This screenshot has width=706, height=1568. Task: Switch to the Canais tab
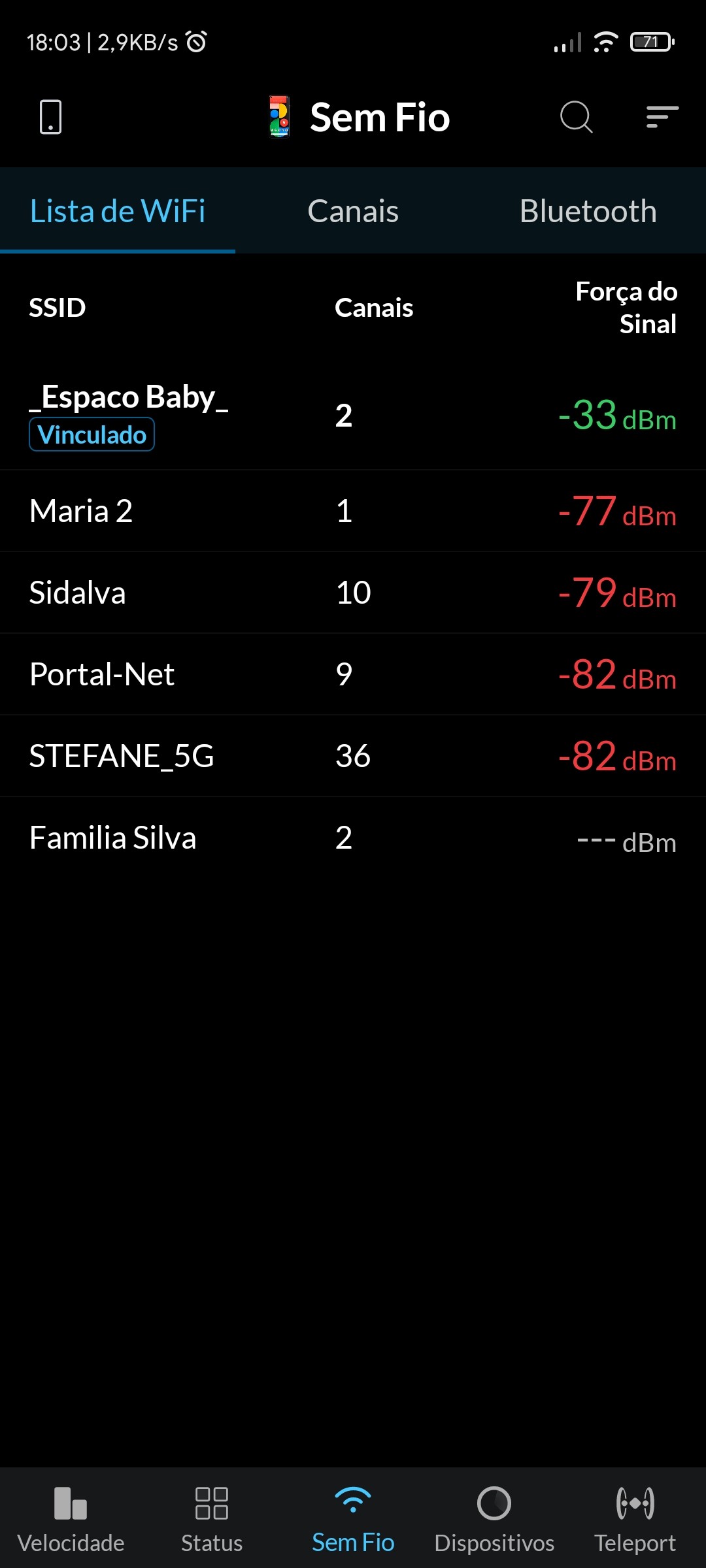353,211
